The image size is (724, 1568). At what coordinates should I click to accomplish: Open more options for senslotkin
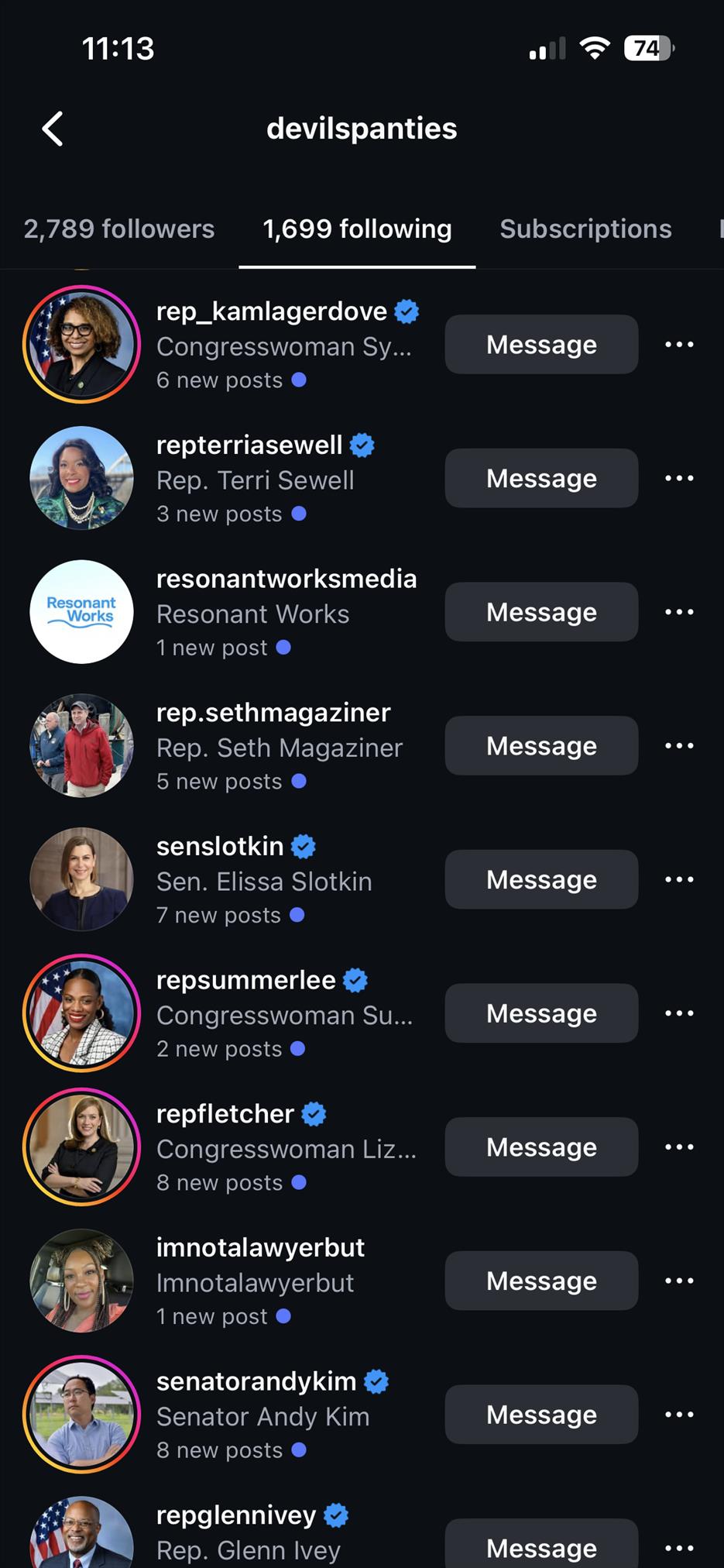679,880
